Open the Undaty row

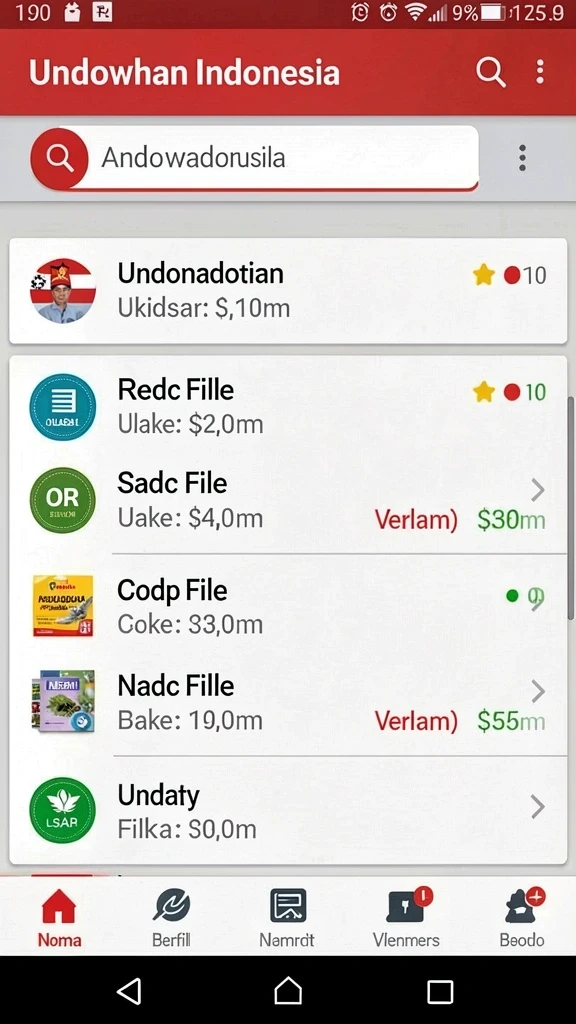click(x=288, y=810)
